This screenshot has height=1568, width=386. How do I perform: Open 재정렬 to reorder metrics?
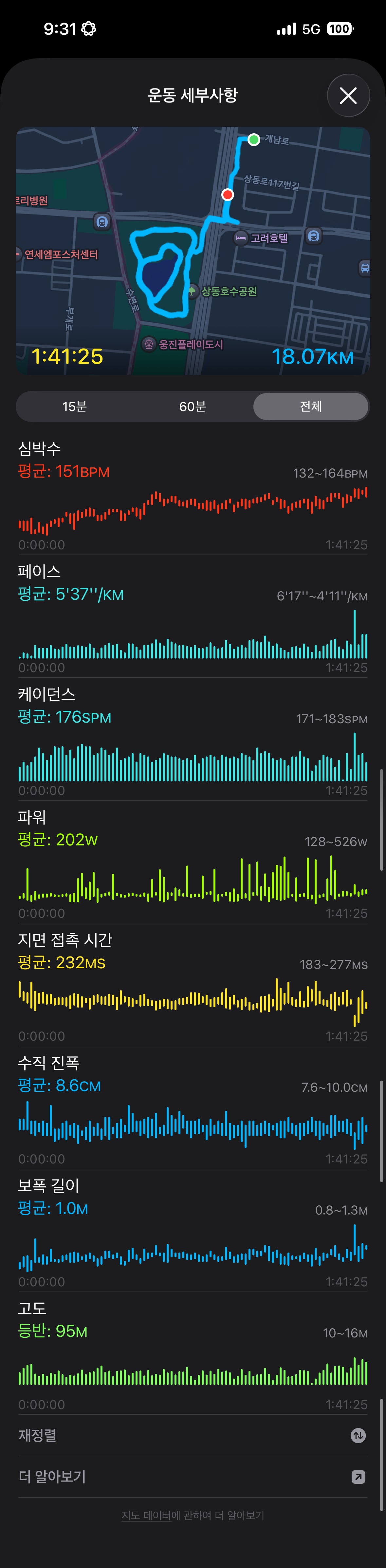[x=193, y=1435]
